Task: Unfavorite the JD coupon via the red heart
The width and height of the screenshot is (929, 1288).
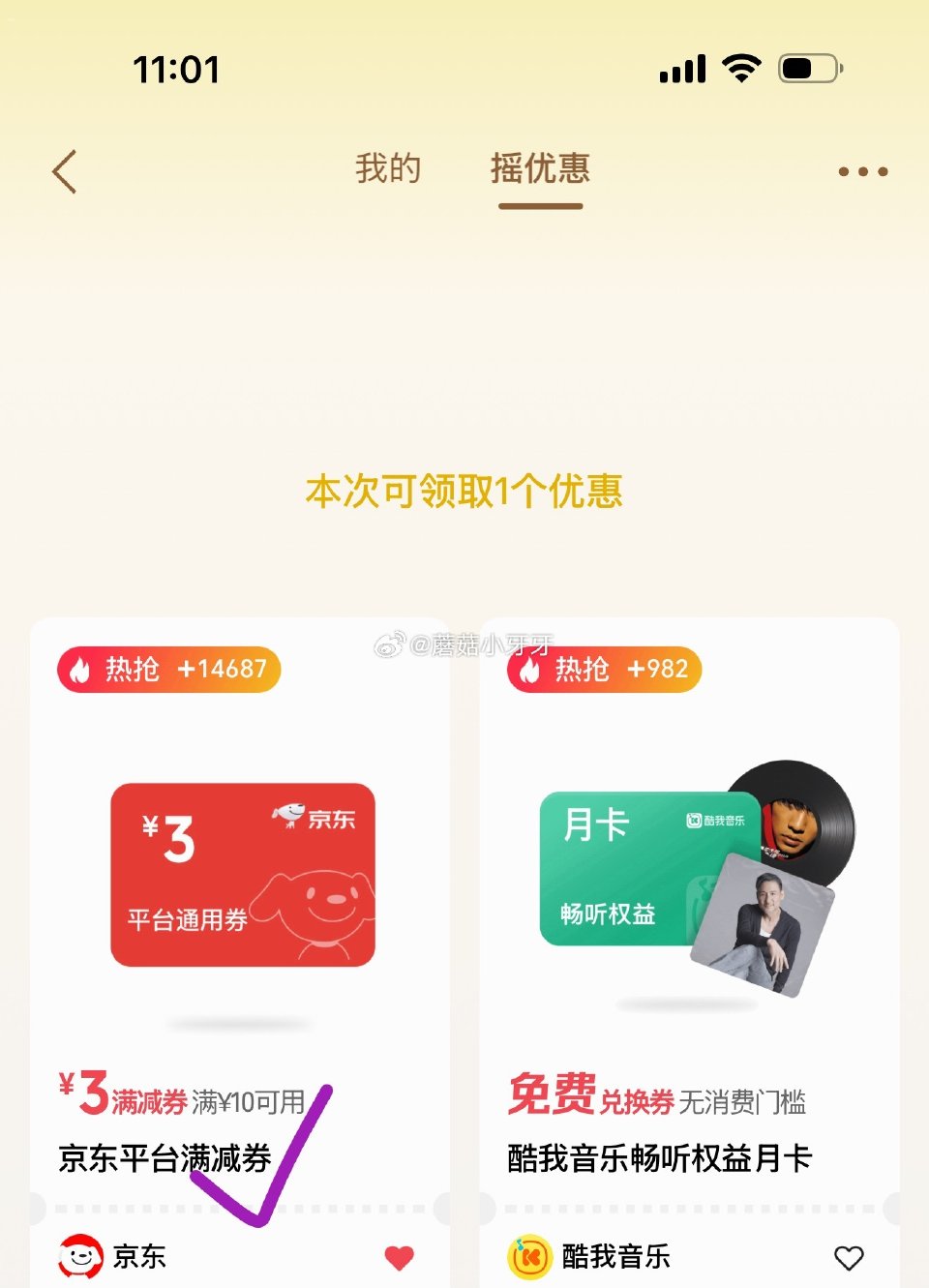Action: click(399, 1255)
